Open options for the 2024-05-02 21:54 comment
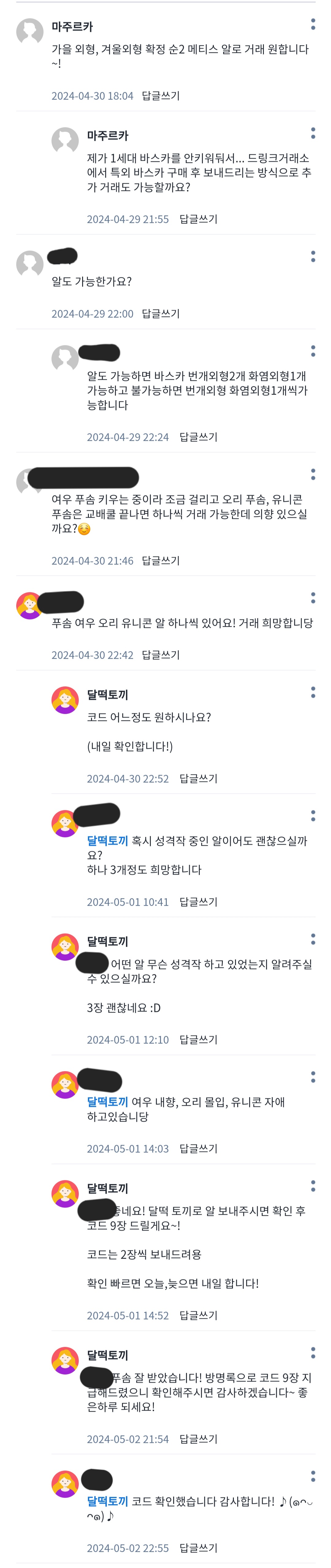 tap(313, 1353)
